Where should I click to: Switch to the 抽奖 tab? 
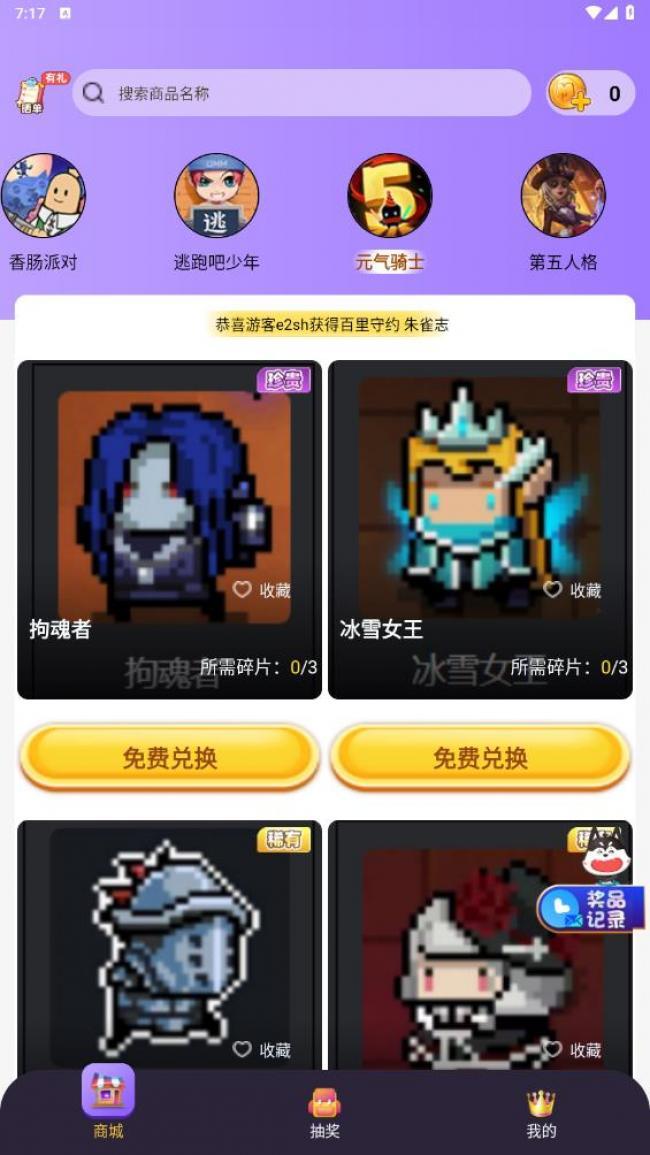click(324, 1112)
